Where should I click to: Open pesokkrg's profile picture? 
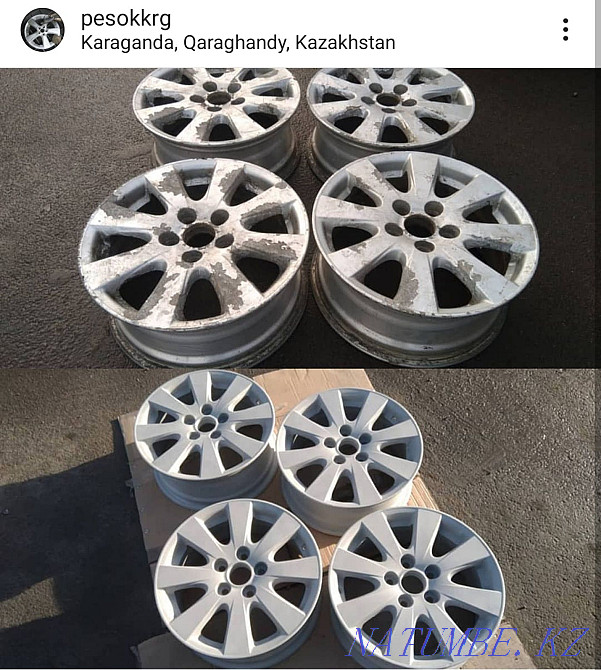tap(42, 30)
